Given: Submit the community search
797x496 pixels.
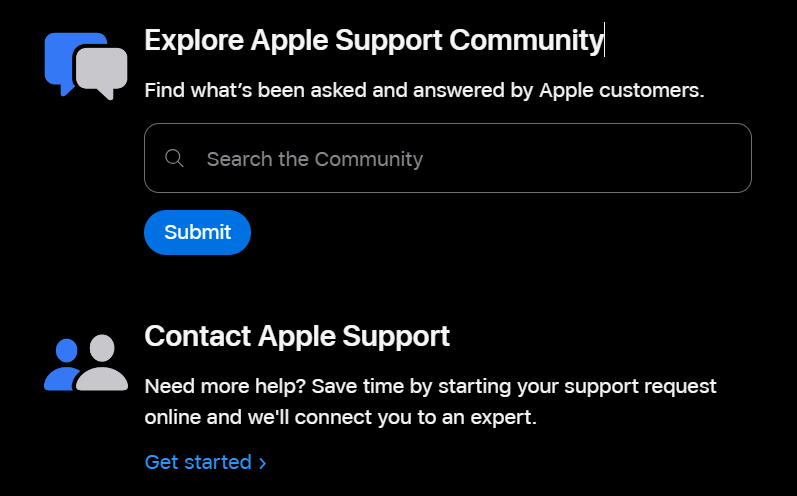Looking at the screenshot, I should click(x=197, y=232).
